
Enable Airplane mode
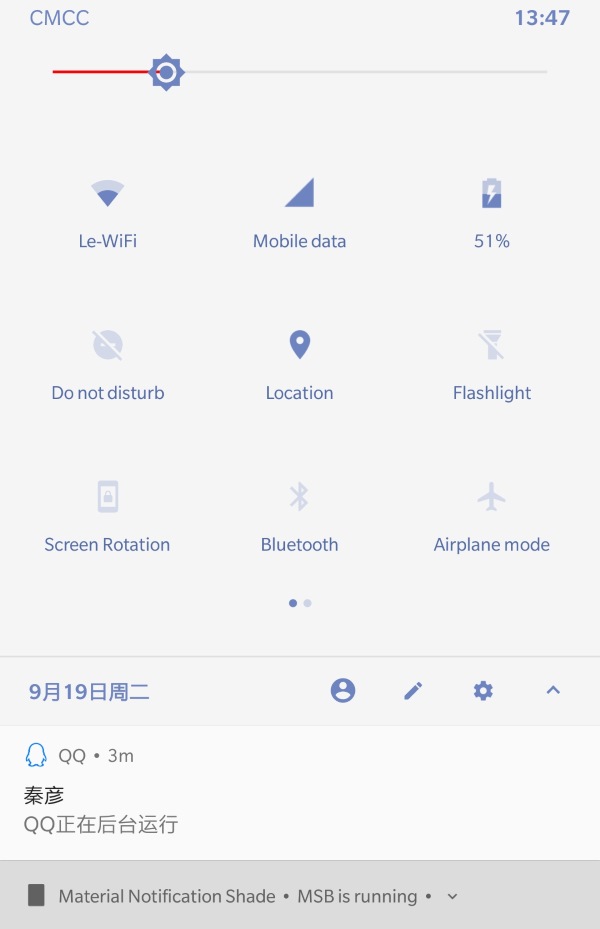point(491,513)
